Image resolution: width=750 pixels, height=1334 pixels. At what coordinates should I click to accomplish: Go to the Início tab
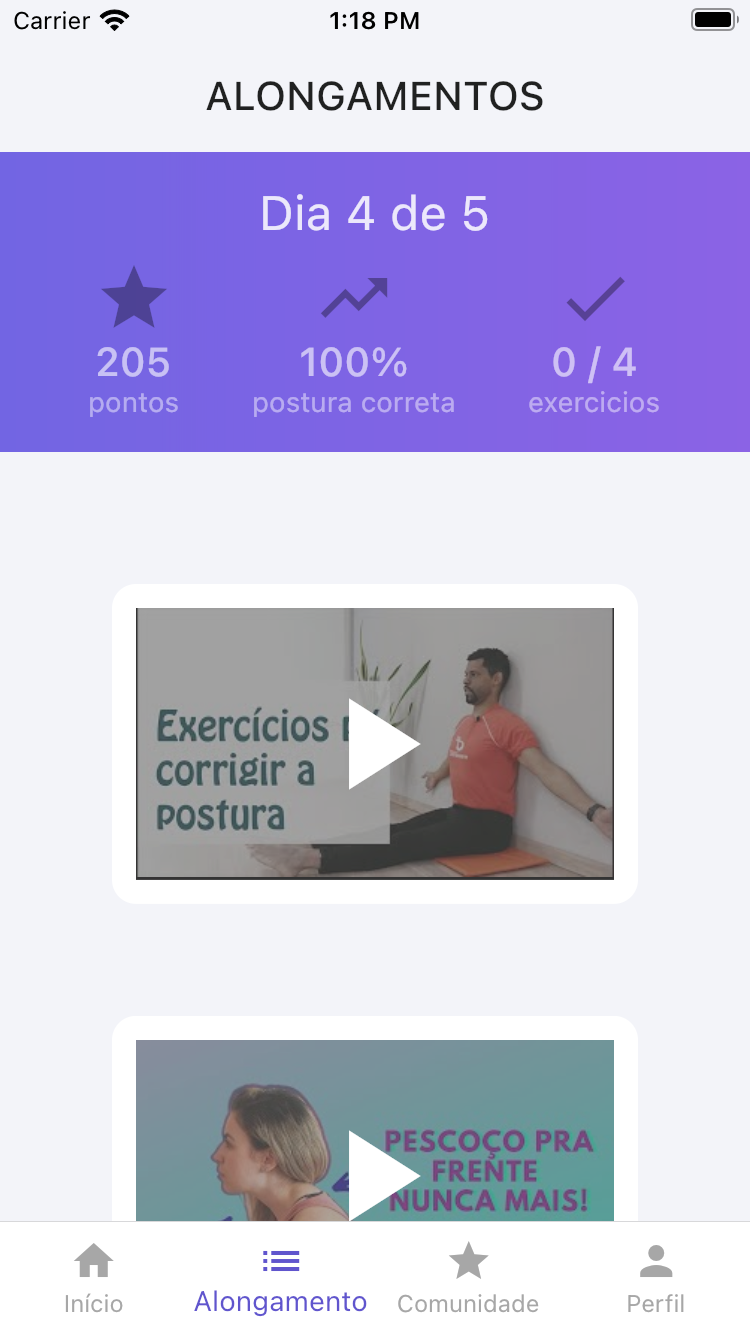click(x=94, y=1279)
